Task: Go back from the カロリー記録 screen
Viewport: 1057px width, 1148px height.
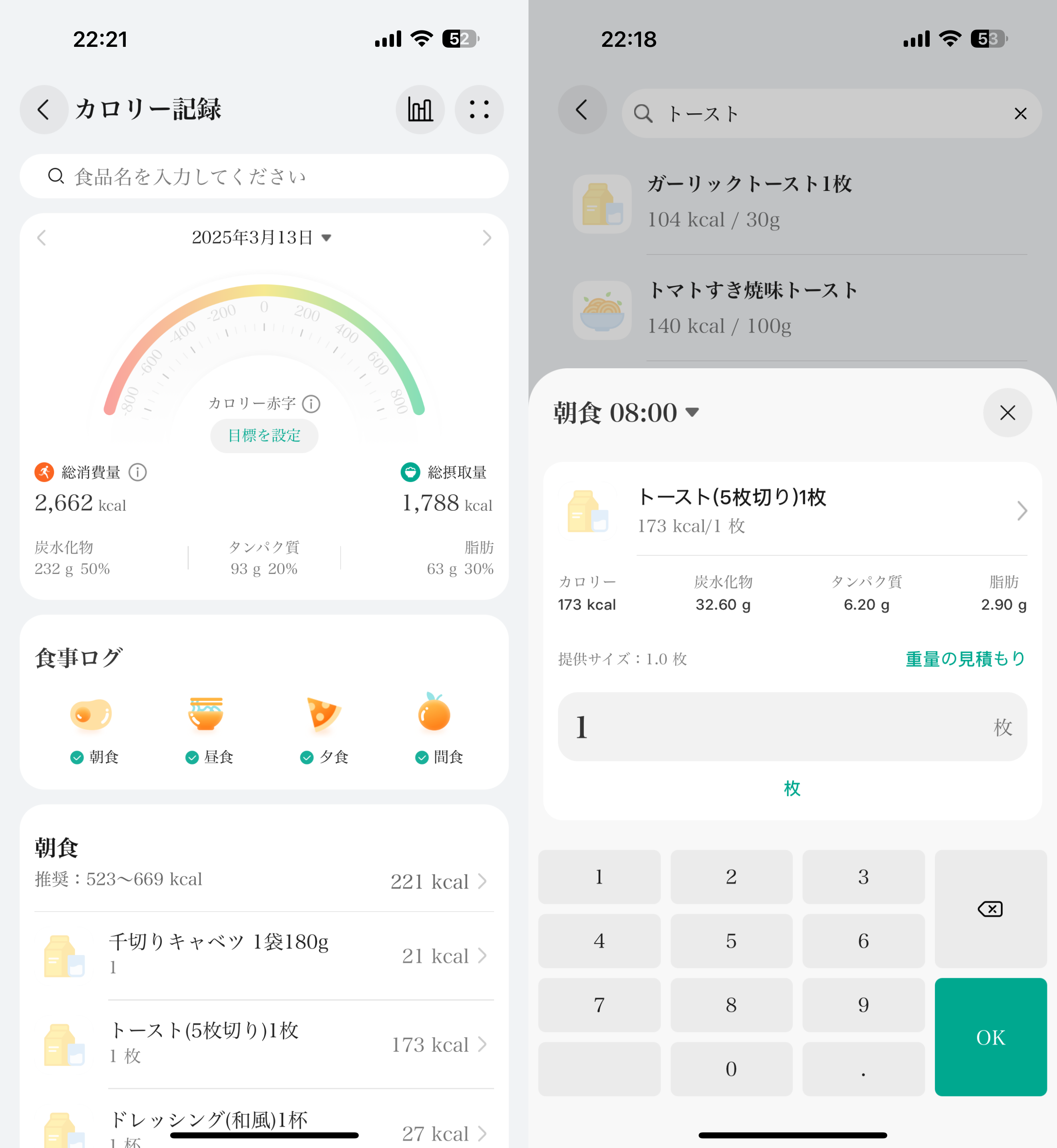Action: point(44,109)
